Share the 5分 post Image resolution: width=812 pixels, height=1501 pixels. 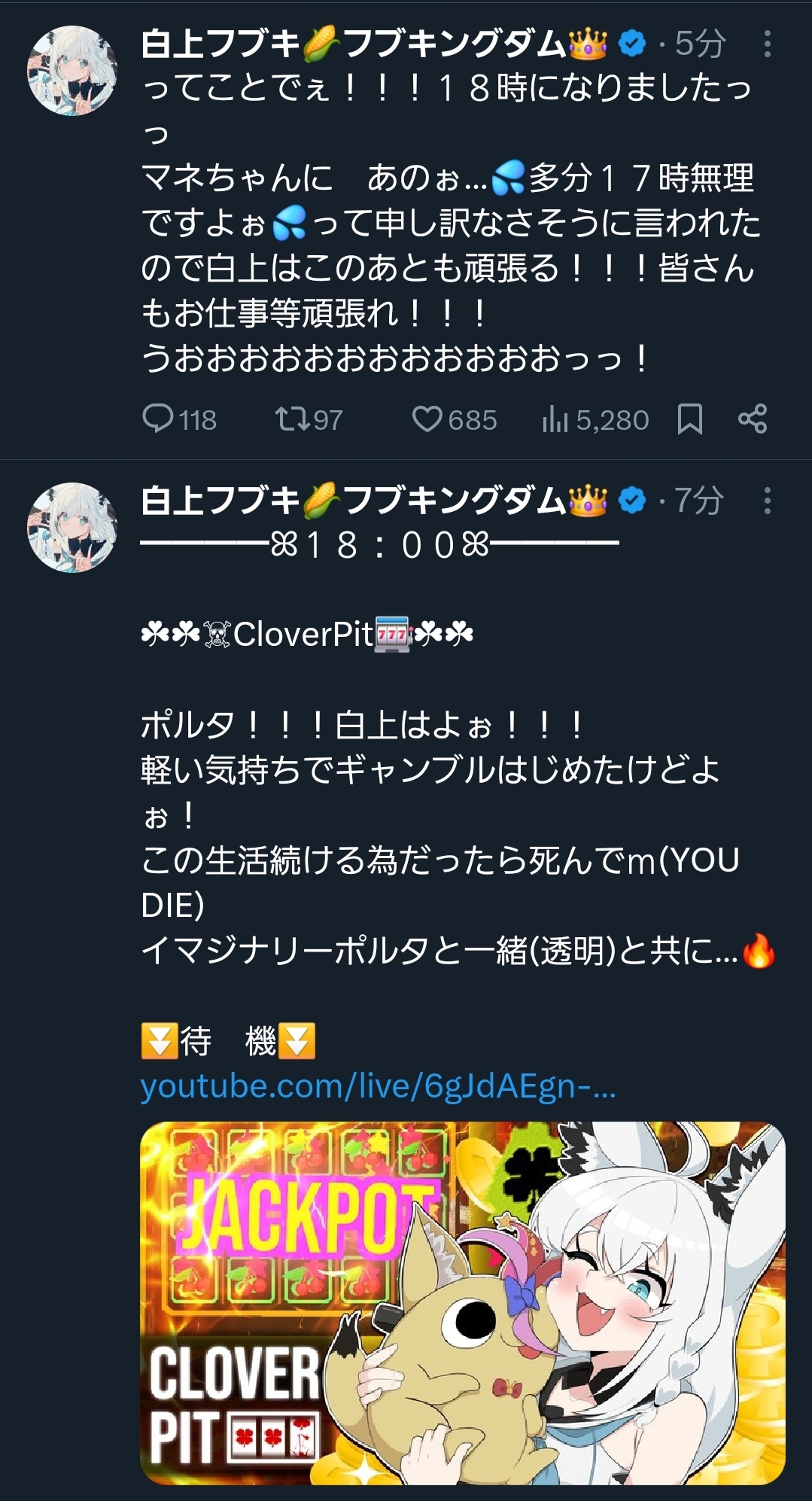[x=752, y=419]
